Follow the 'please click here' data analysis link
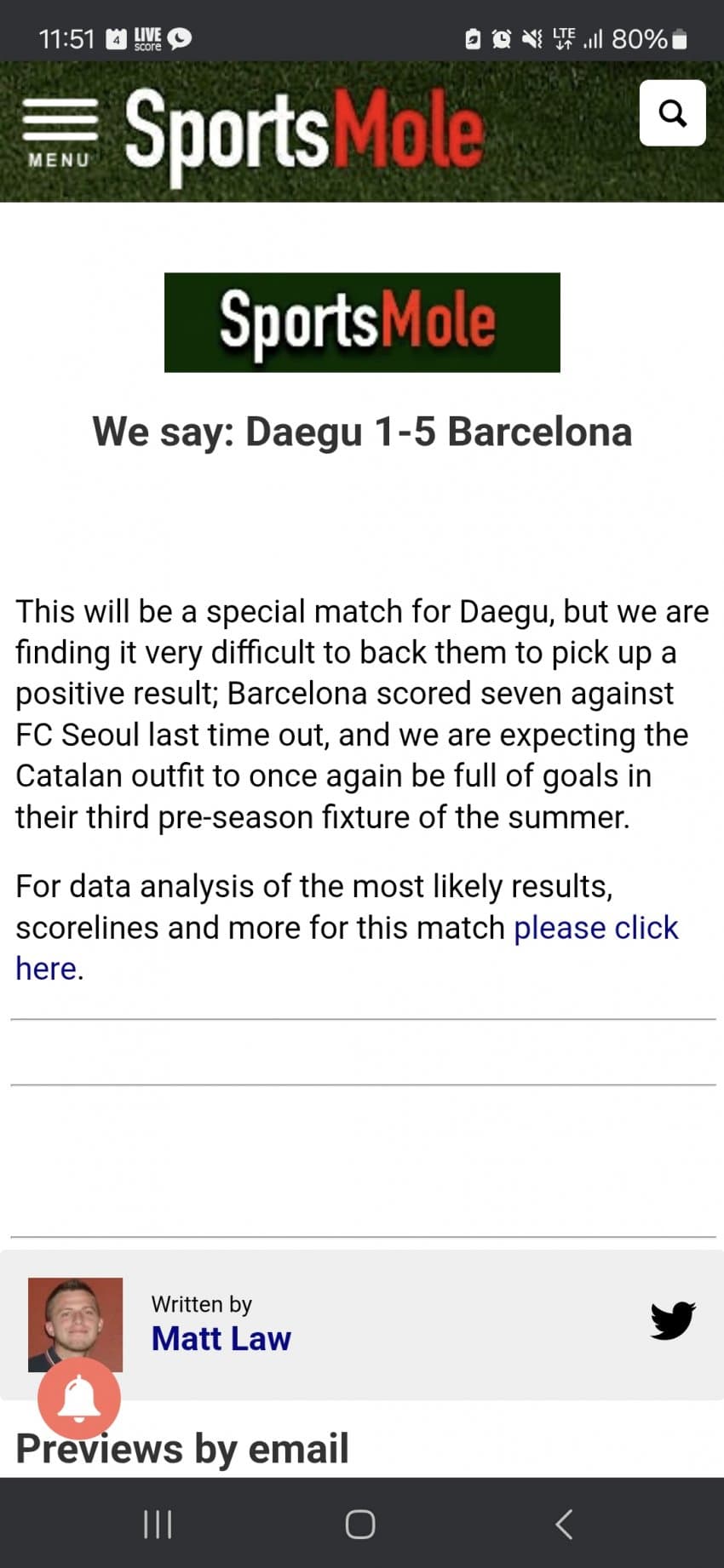The height and width of the screenshot is (1568, 724). 595,928
